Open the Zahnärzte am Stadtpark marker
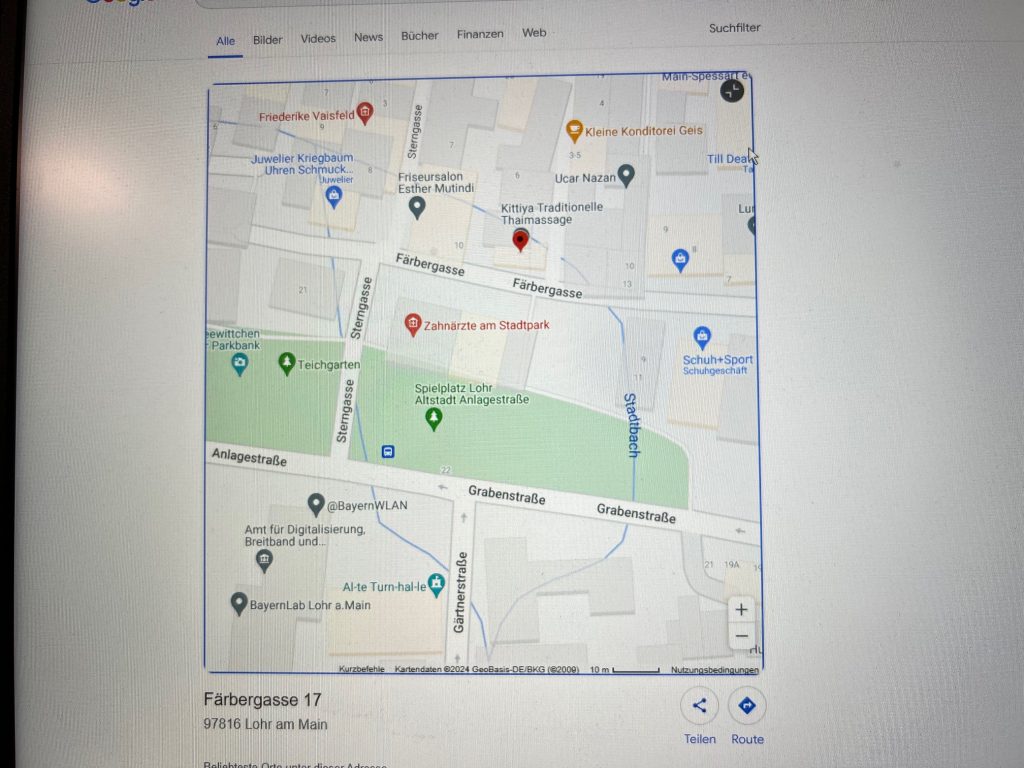Viewport: 1024px width, 768px height. coord(412,324)
